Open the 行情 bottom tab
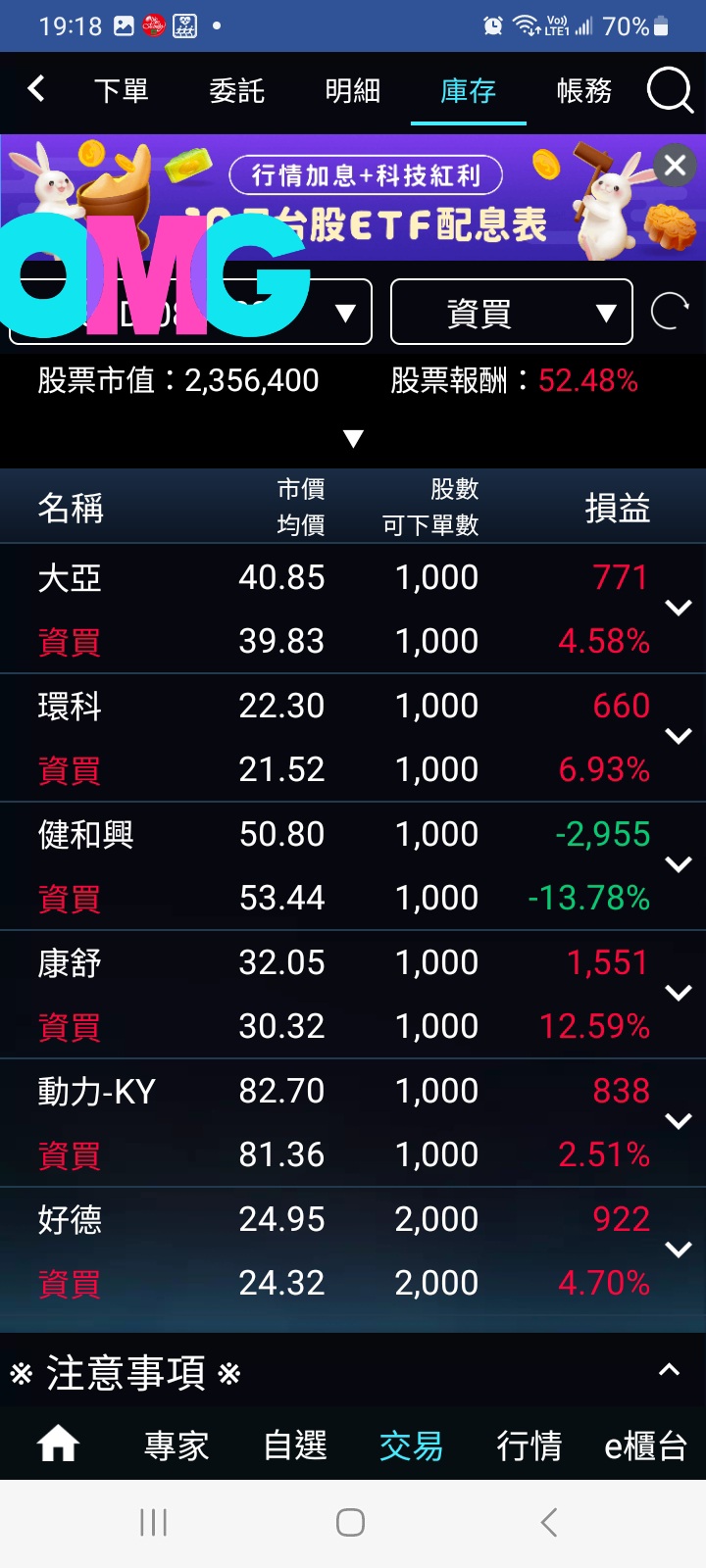The height and width of the screenshot is (1568, 706). pos(529,1445)
